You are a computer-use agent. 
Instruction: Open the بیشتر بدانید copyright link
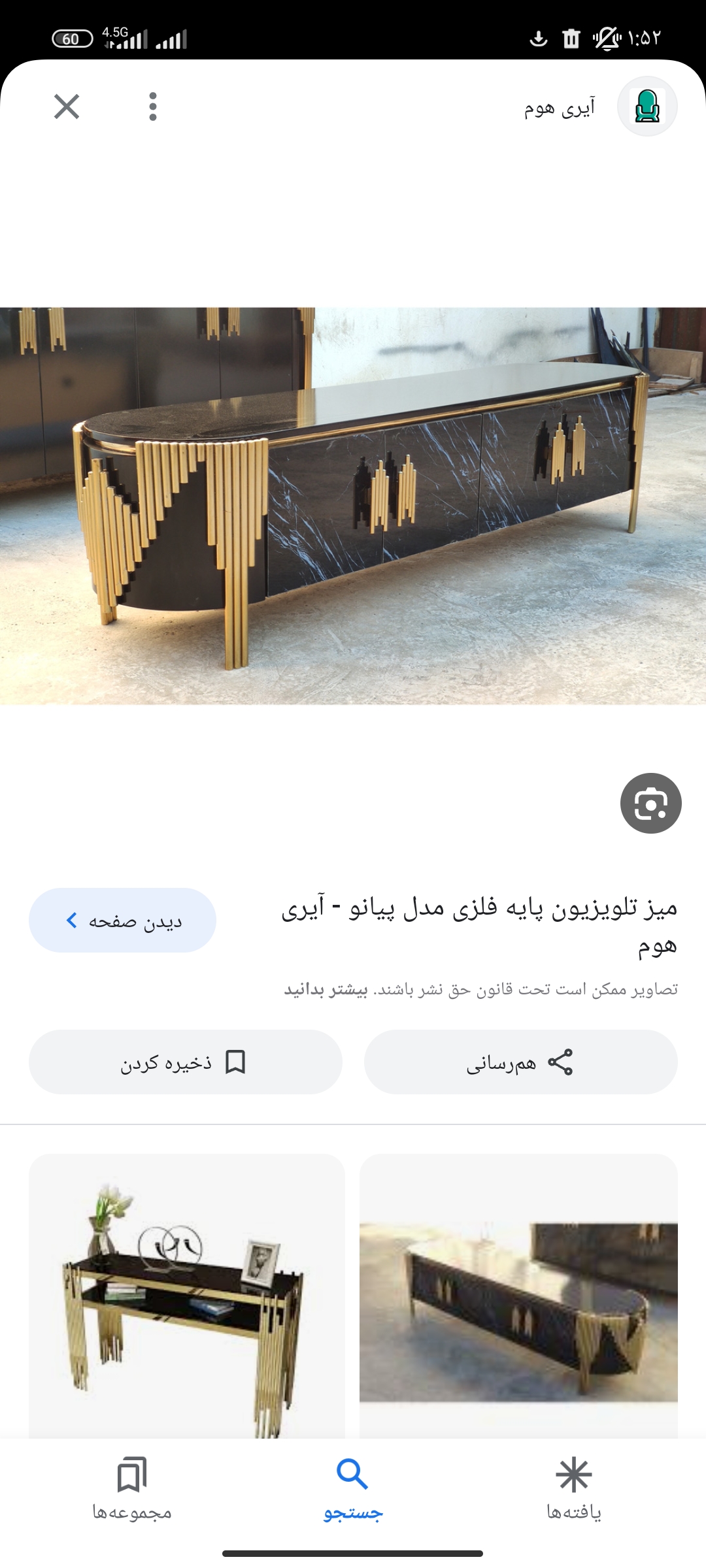[326, 990]
